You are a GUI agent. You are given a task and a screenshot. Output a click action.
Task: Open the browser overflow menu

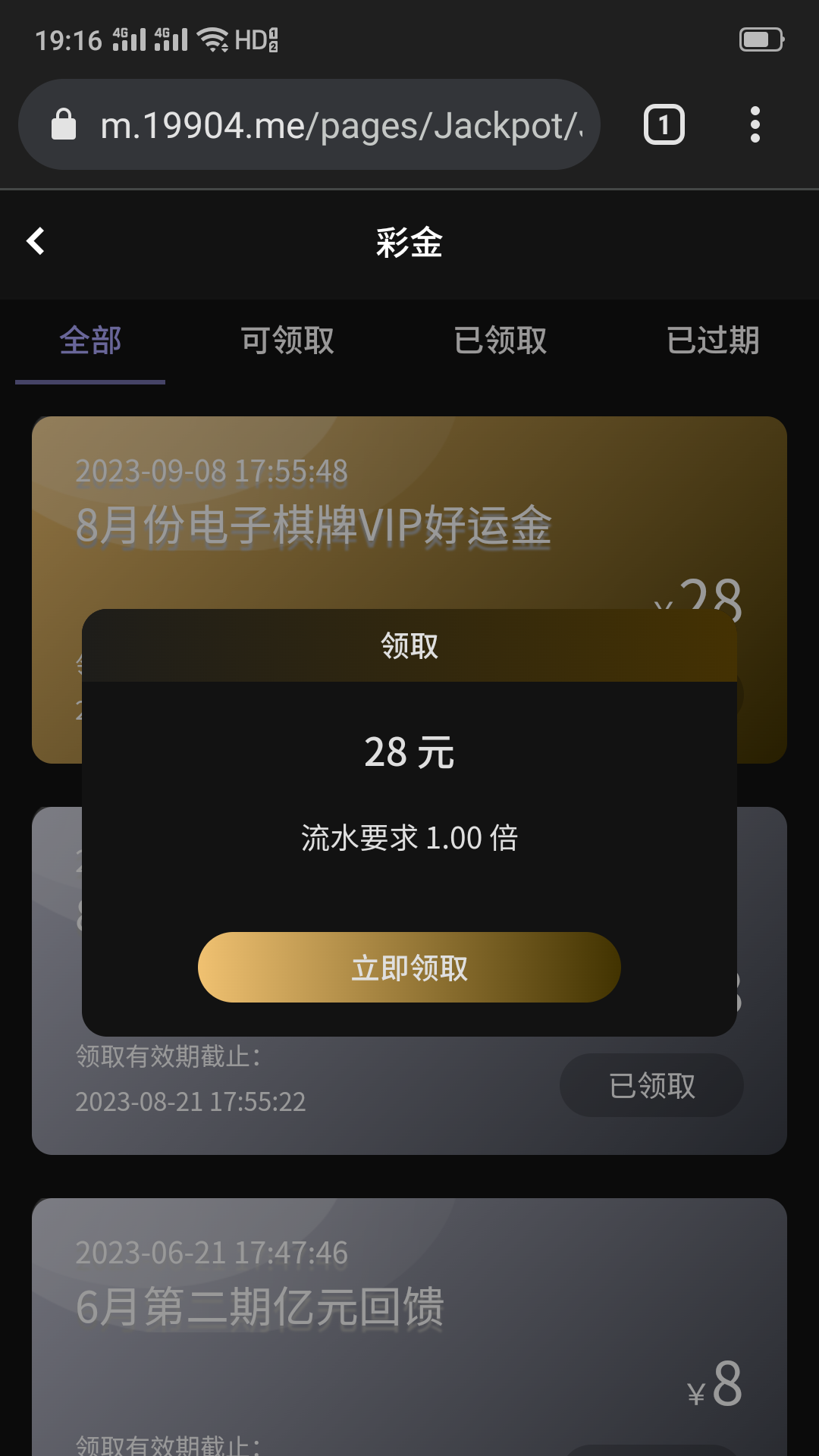click(x=755, y=125)
